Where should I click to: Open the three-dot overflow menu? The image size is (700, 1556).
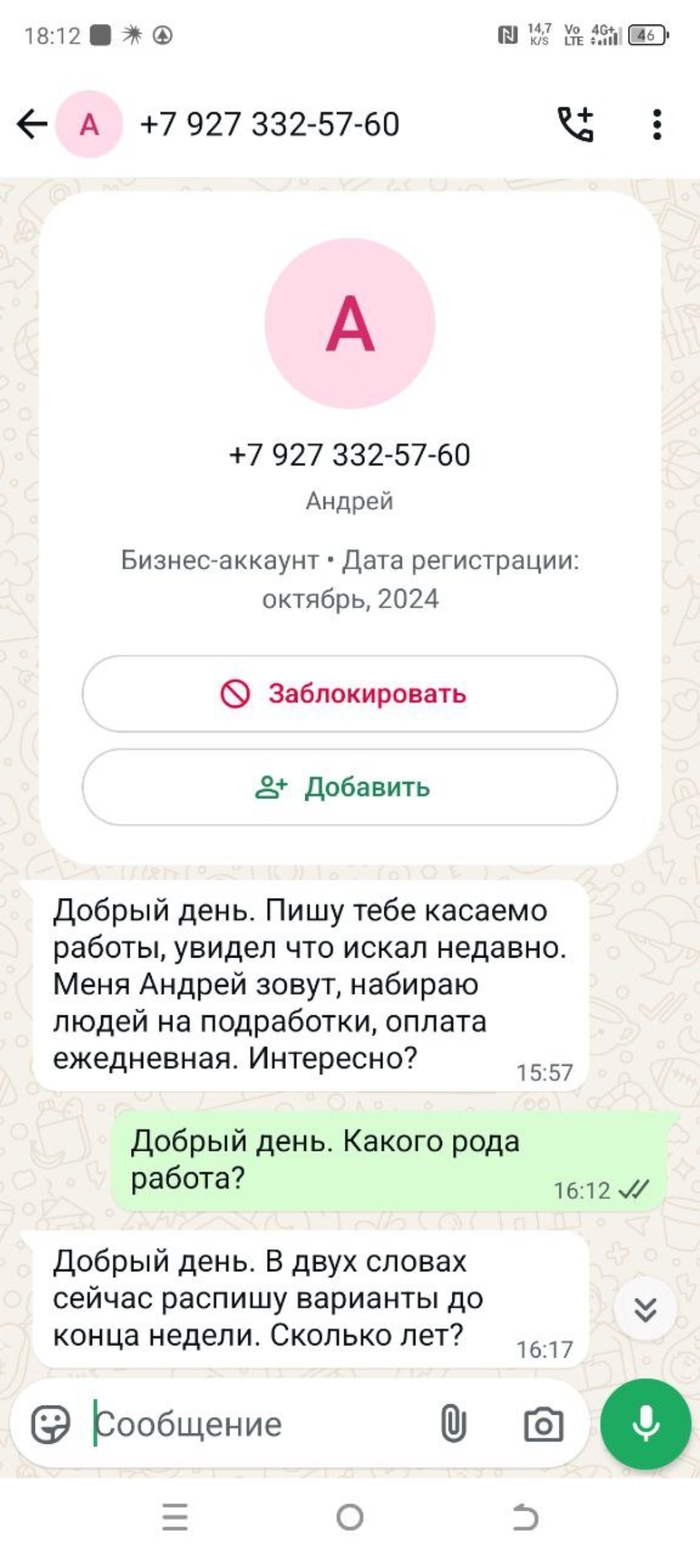tap(656, 124)
